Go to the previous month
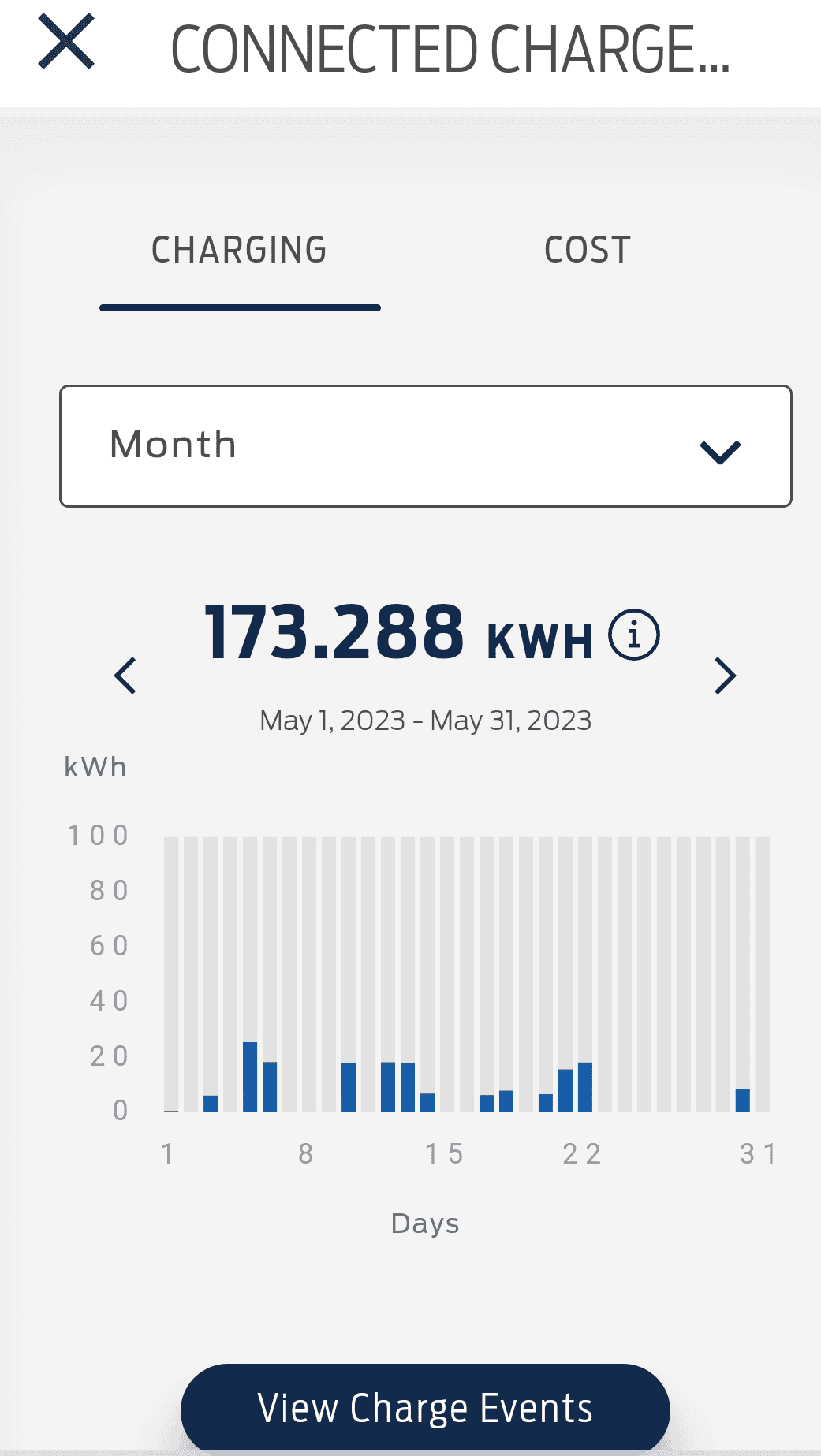The width and height of the screenshot is (821, 1456). (125, 676)
